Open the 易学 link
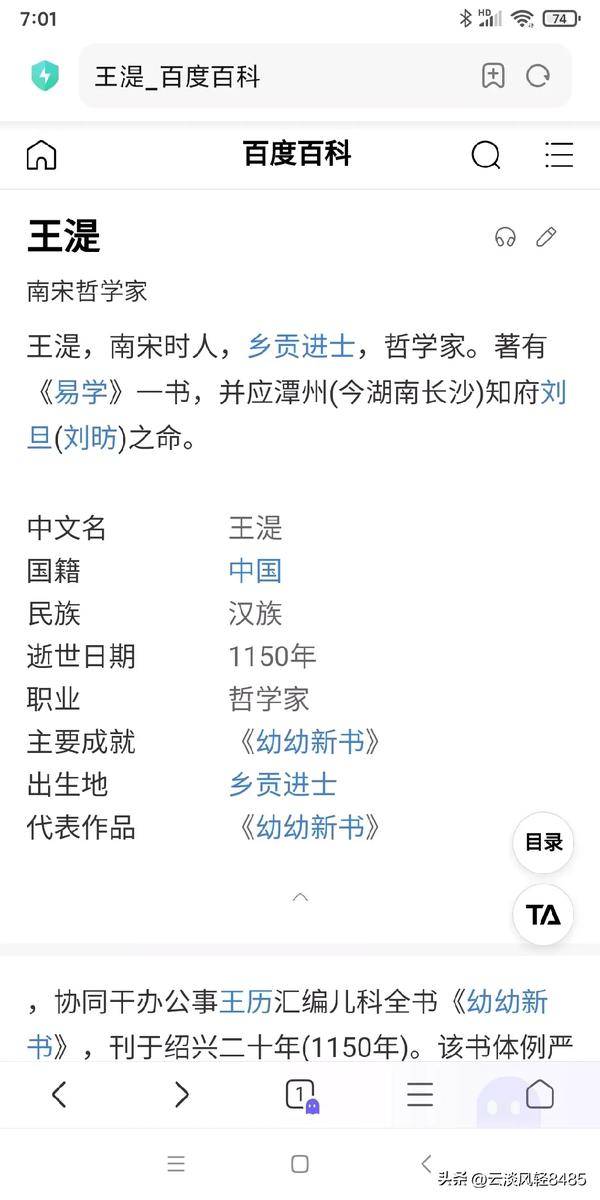The height and width of the screenshot is (1200, 600). pyautogui.click(x=81, y=392)
